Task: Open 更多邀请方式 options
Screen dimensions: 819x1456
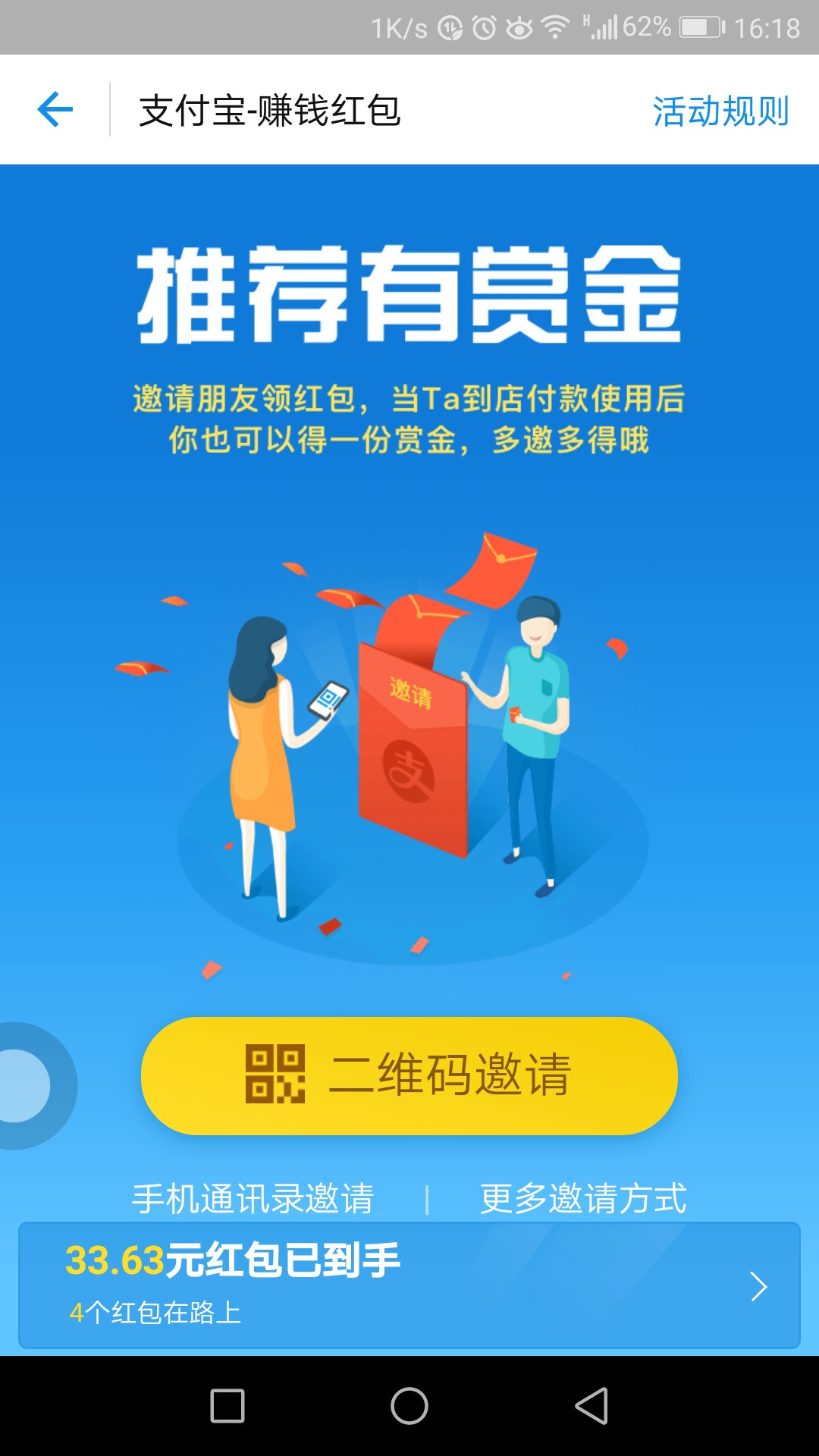Action: [583, 1198]
